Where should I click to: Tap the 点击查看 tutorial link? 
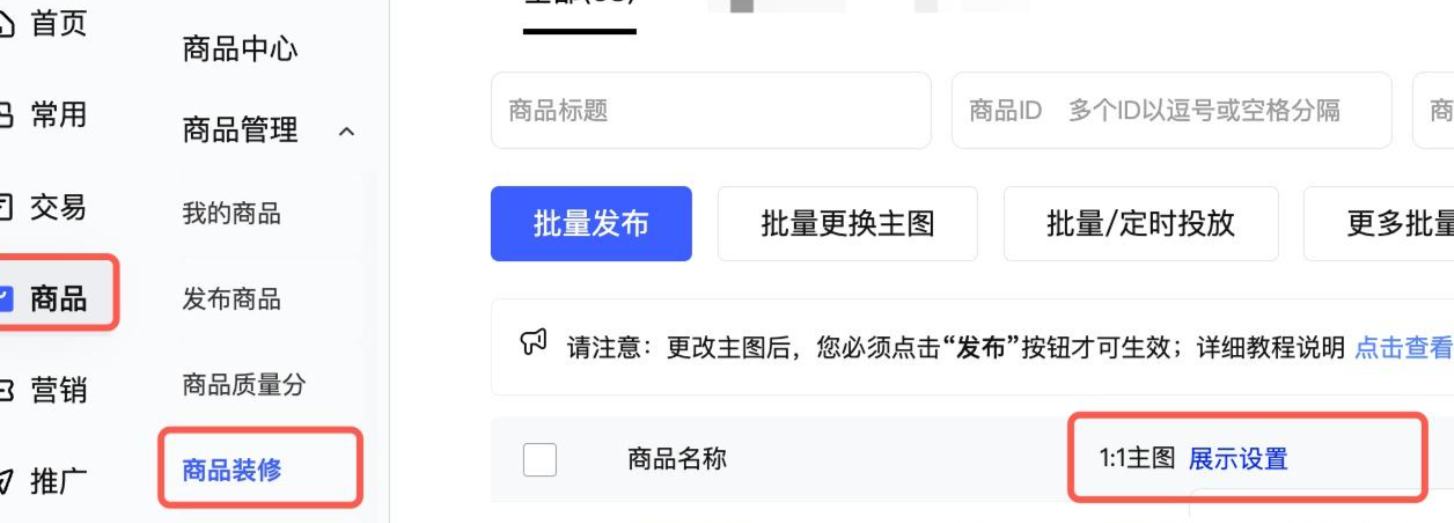tap(1402, 347)
